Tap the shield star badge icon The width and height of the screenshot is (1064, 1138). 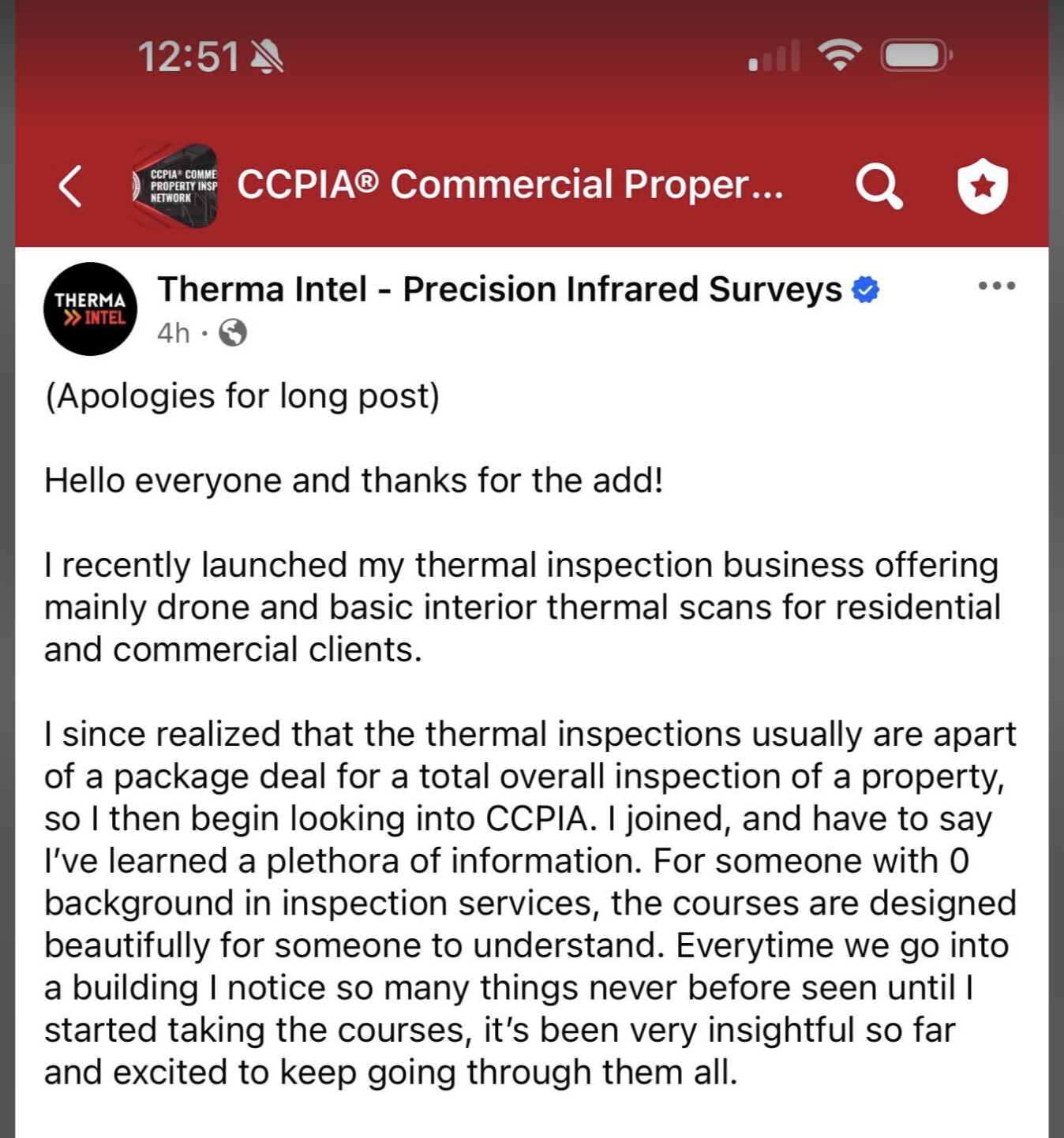tap(983, 185)
